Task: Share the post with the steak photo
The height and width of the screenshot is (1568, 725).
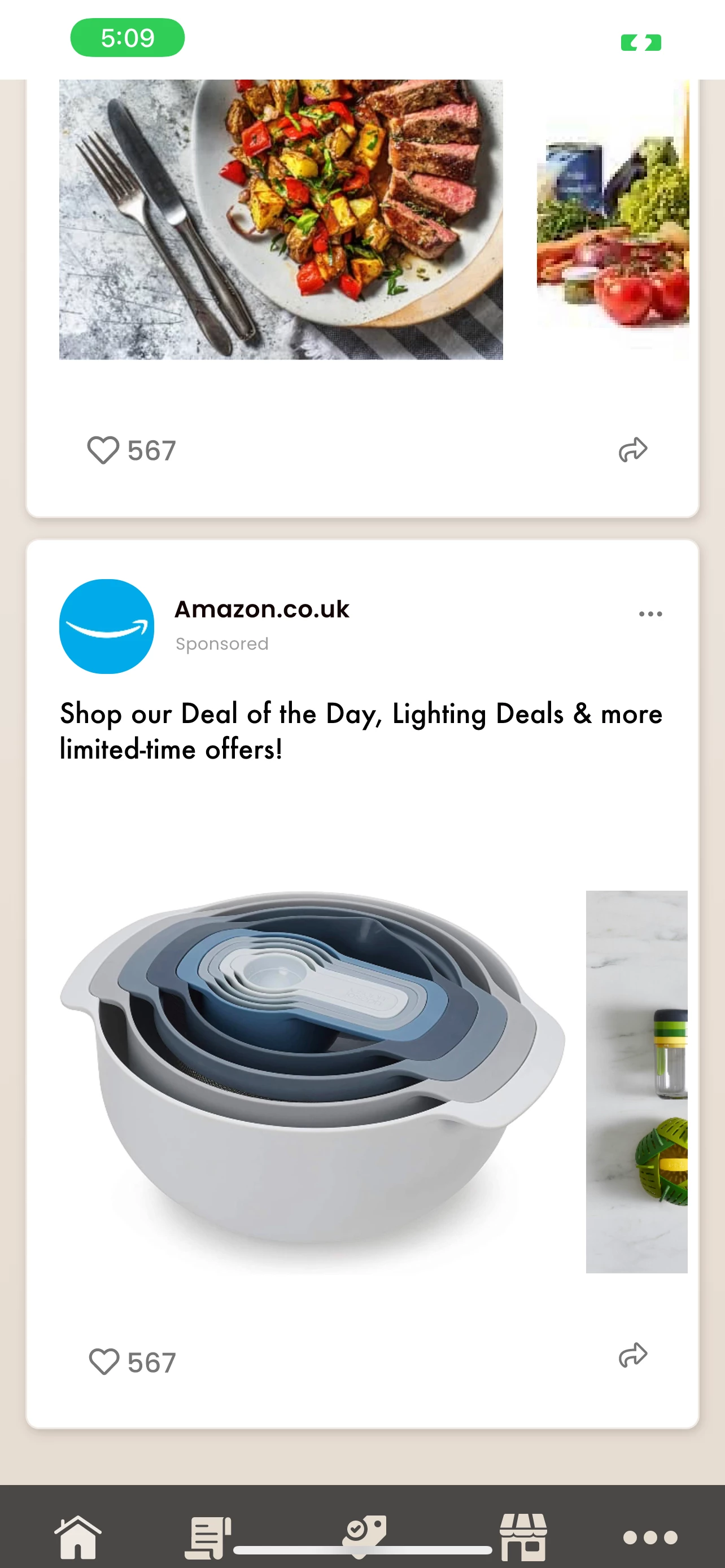Action: coord(632,450)
